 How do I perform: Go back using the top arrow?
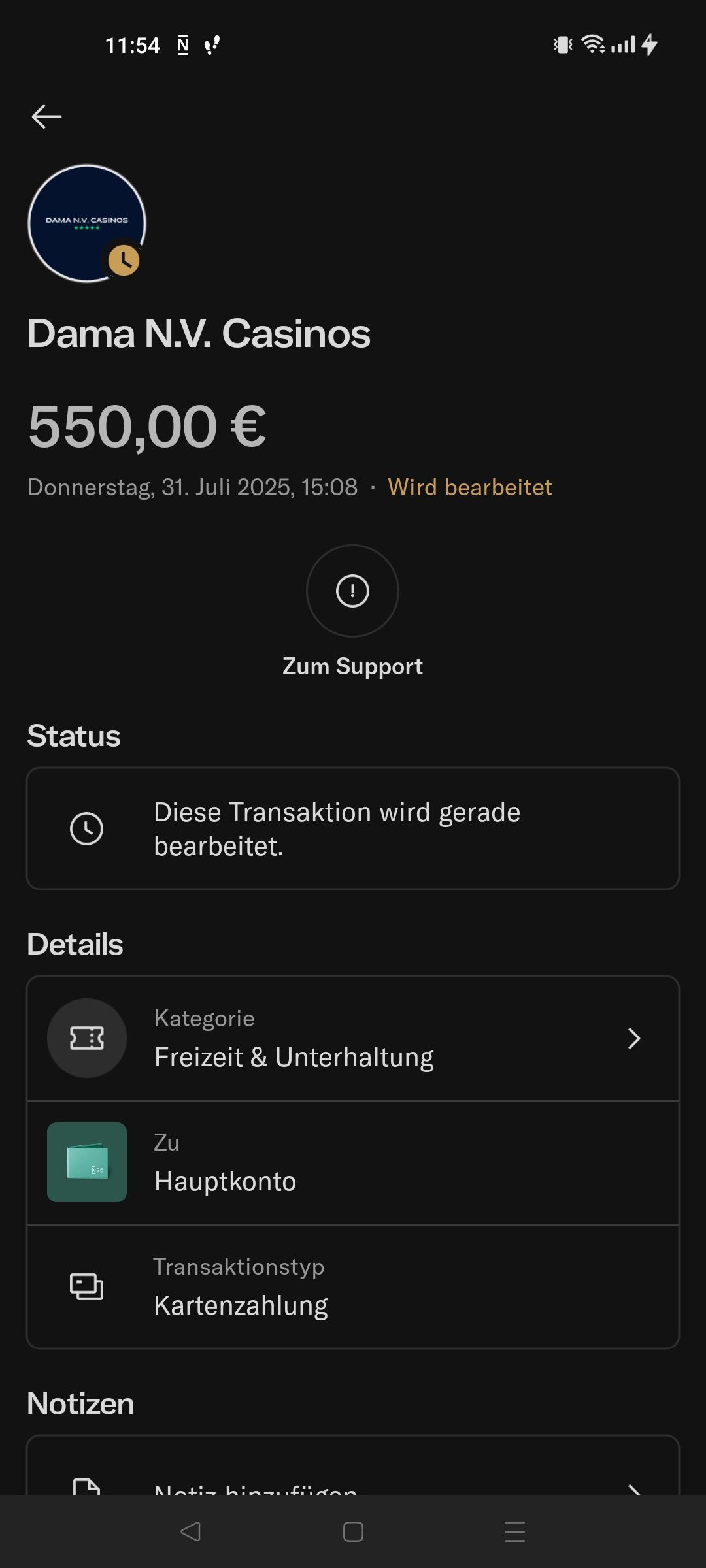(x=46, y=117)
